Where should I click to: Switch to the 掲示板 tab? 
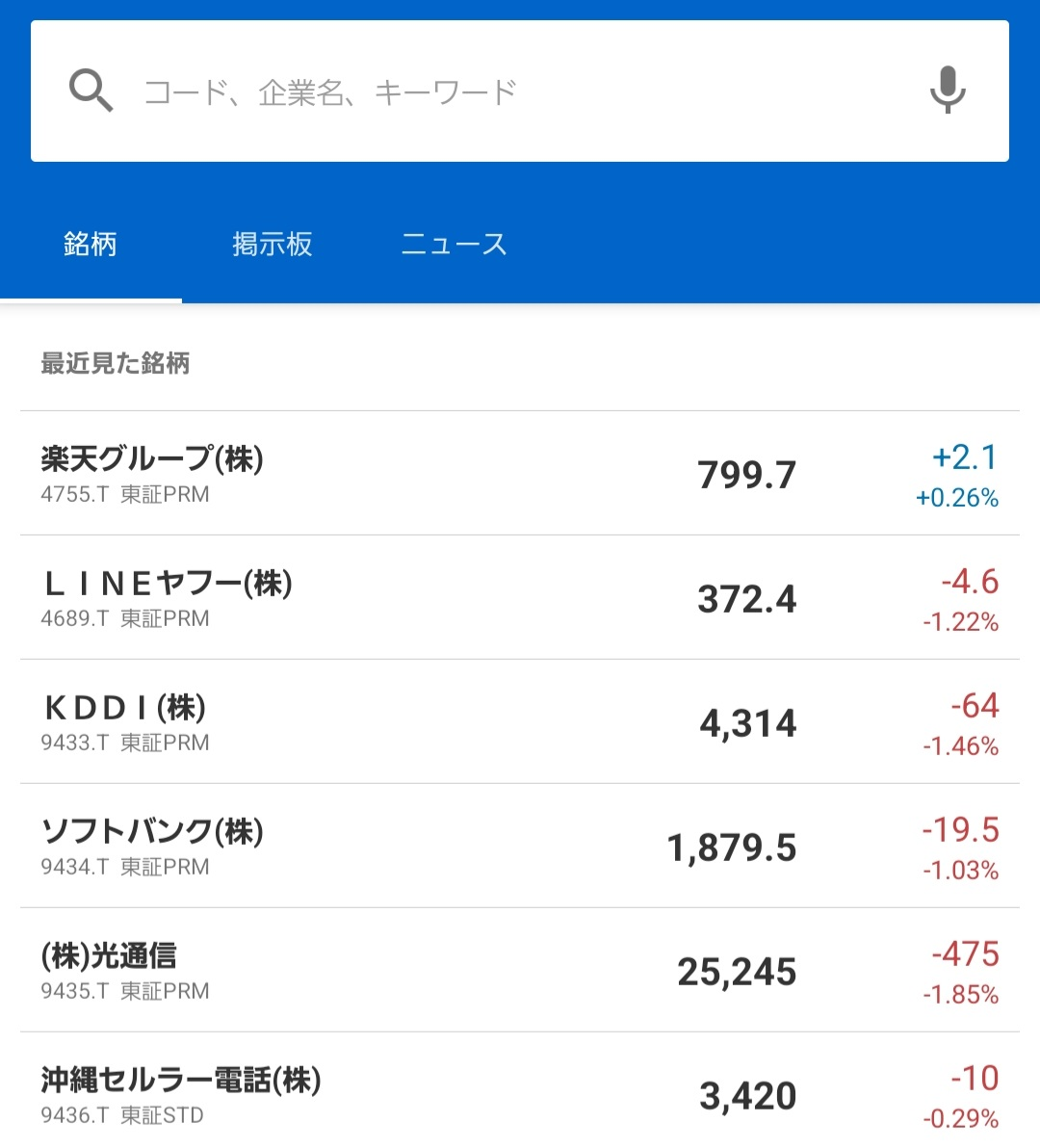(272, 244)
